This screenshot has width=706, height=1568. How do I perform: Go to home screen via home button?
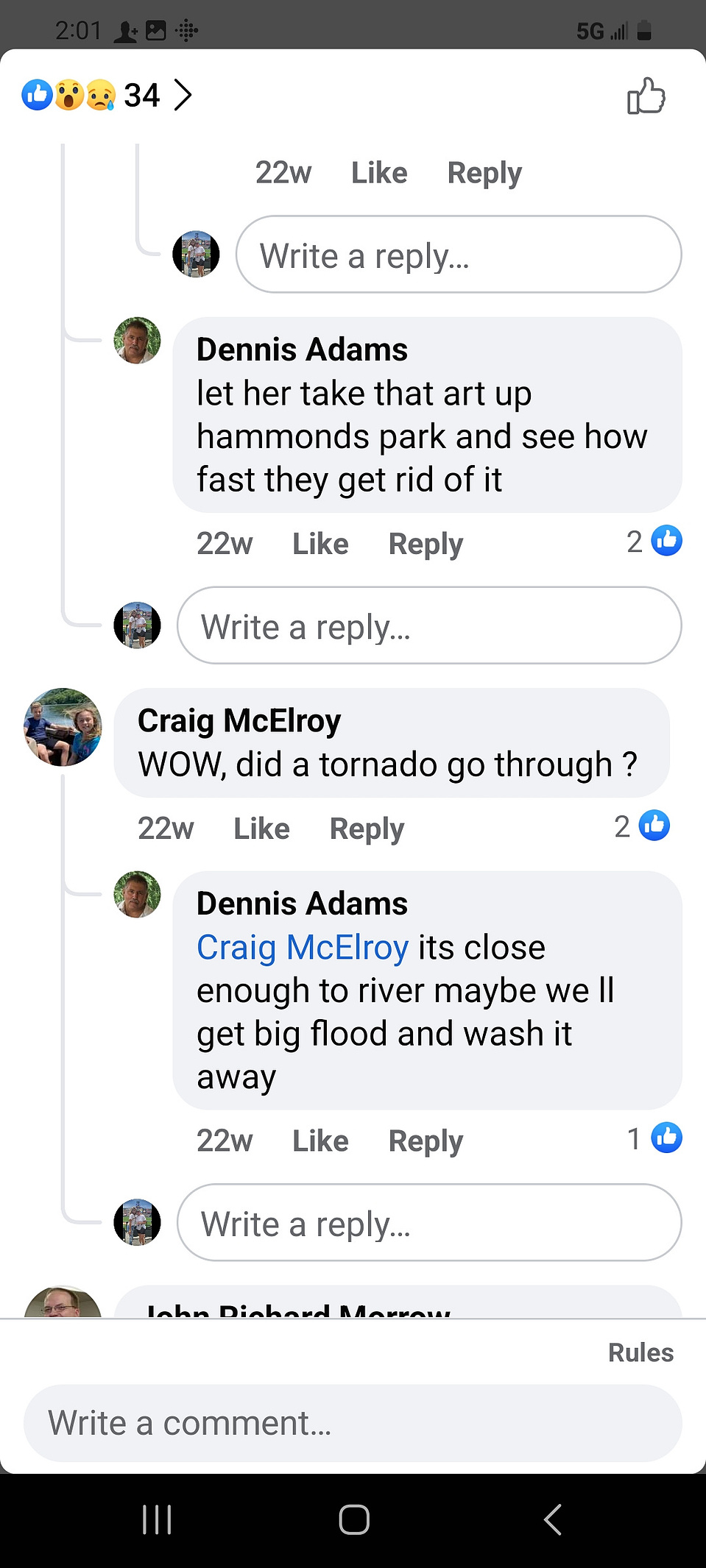354,1519
